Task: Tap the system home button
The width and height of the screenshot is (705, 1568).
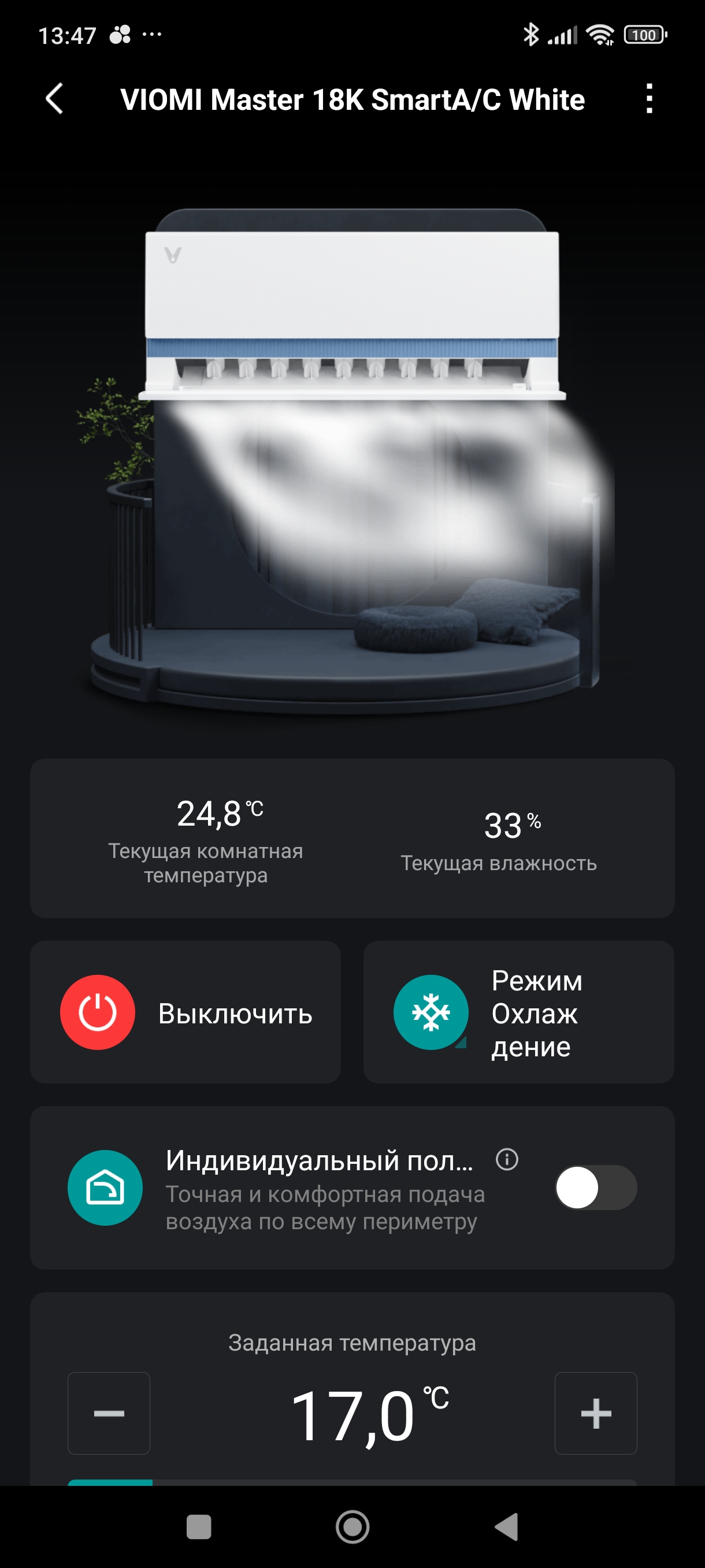Action: tap(352, 1526)
